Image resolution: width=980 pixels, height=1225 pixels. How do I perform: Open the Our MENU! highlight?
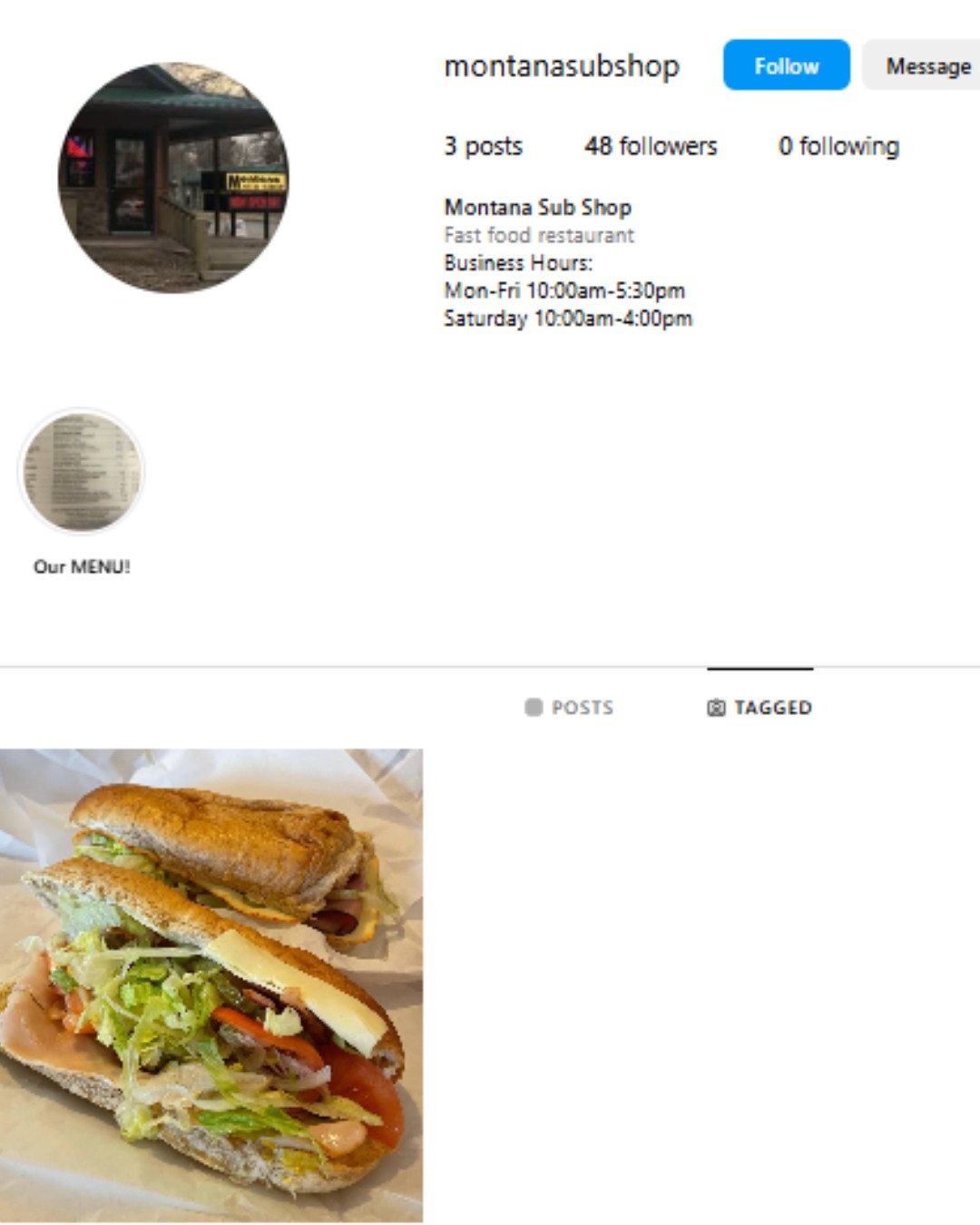(x=82, y=472)
